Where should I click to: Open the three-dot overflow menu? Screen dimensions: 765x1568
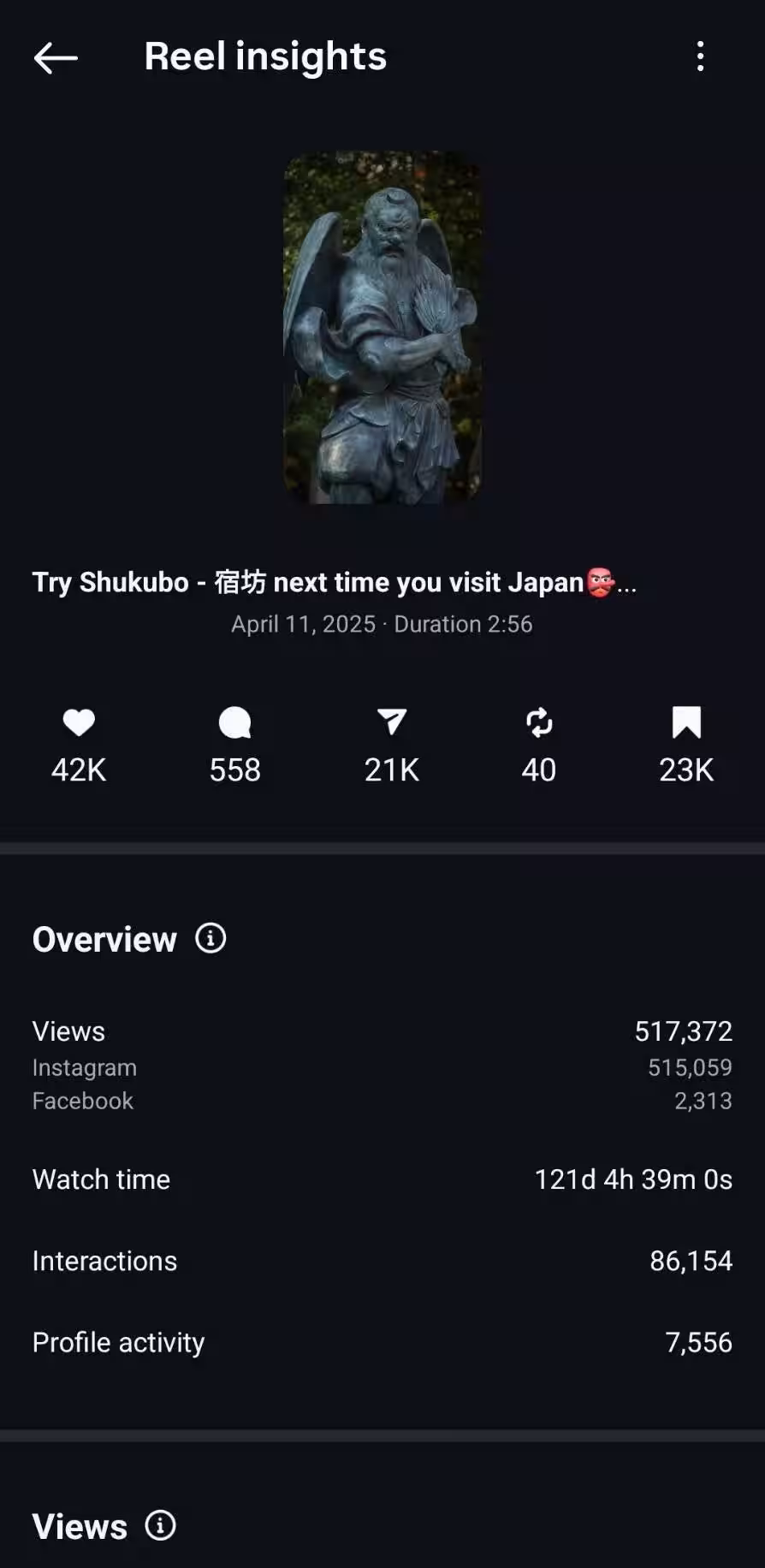(700, 56)
